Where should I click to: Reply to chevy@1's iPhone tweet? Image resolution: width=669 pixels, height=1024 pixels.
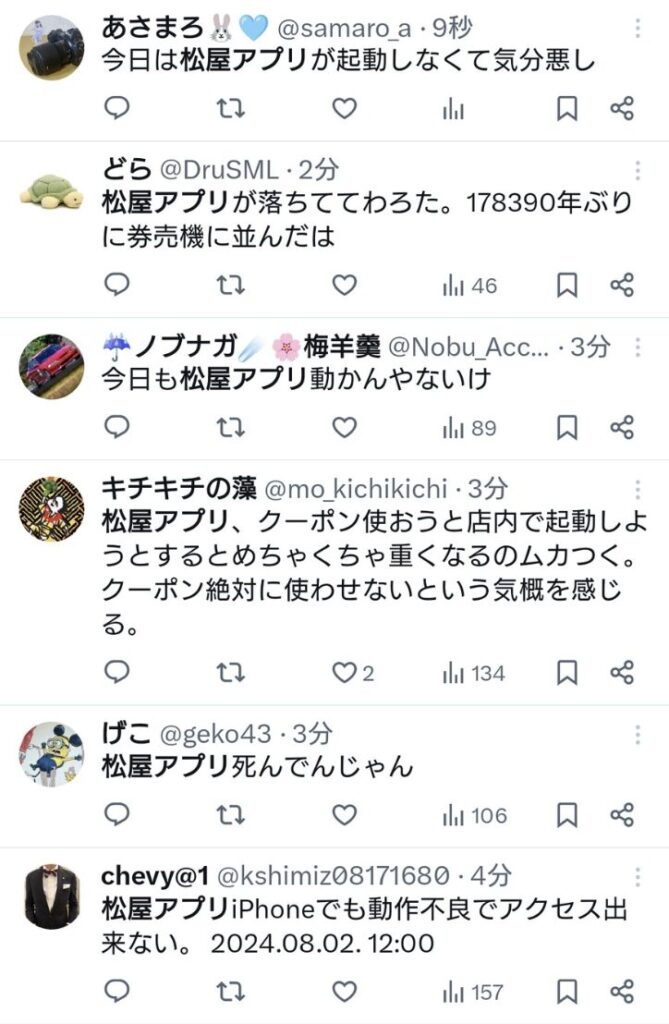[117, 992]
